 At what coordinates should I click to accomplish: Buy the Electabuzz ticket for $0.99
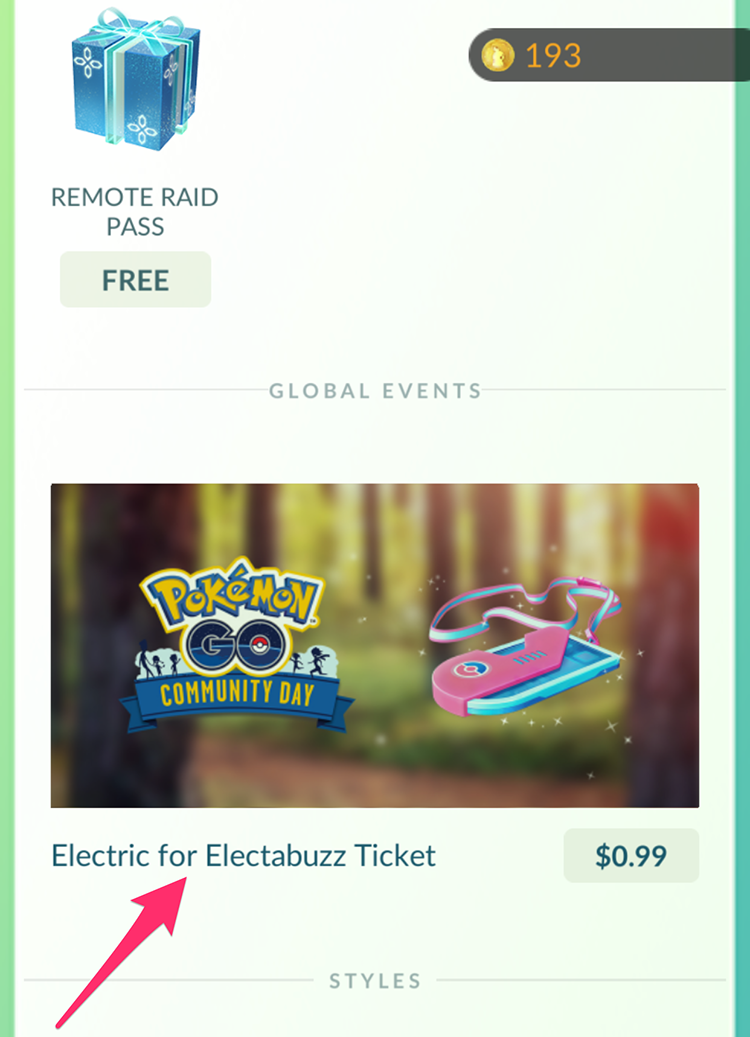(630, 856)
